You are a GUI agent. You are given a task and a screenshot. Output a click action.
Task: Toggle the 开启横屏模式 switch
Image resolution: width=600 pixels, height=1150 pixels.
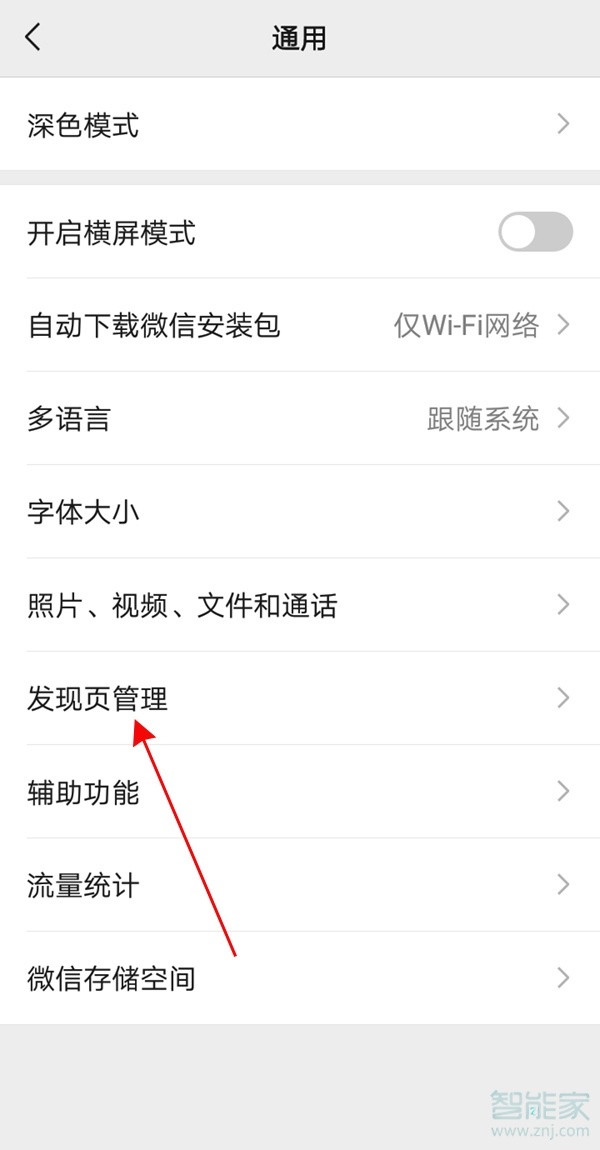(535, 233)
